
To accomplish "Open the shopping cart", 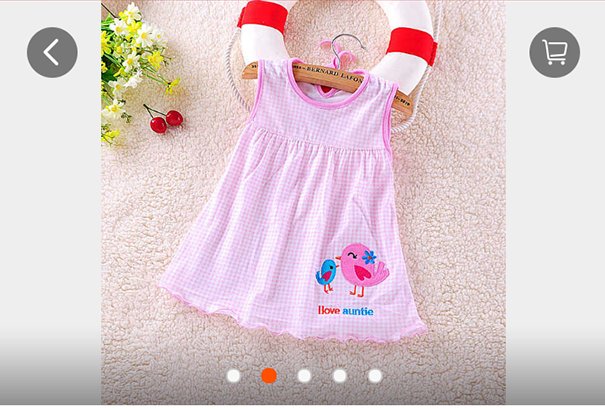I will 554,52.
